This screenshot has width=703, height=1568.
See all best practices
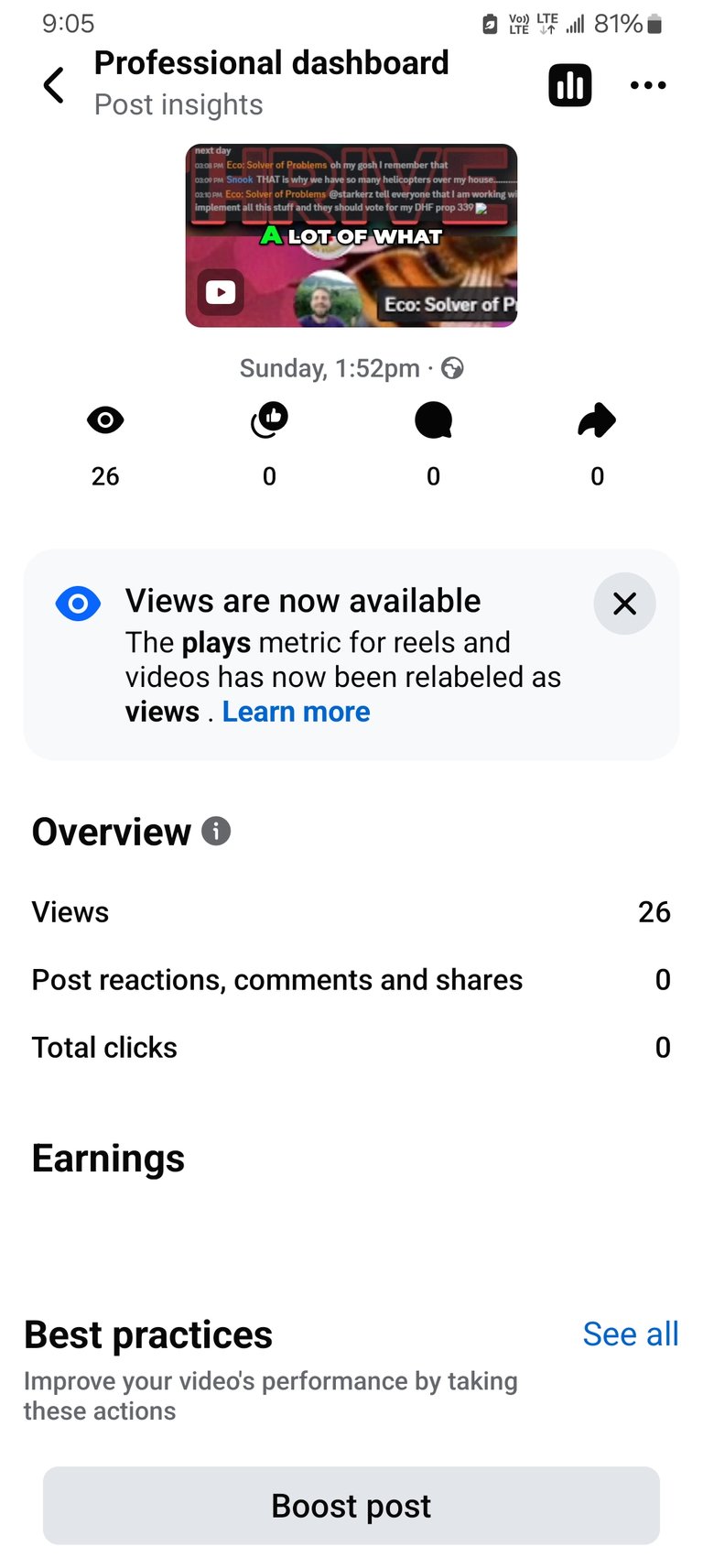631,1334
